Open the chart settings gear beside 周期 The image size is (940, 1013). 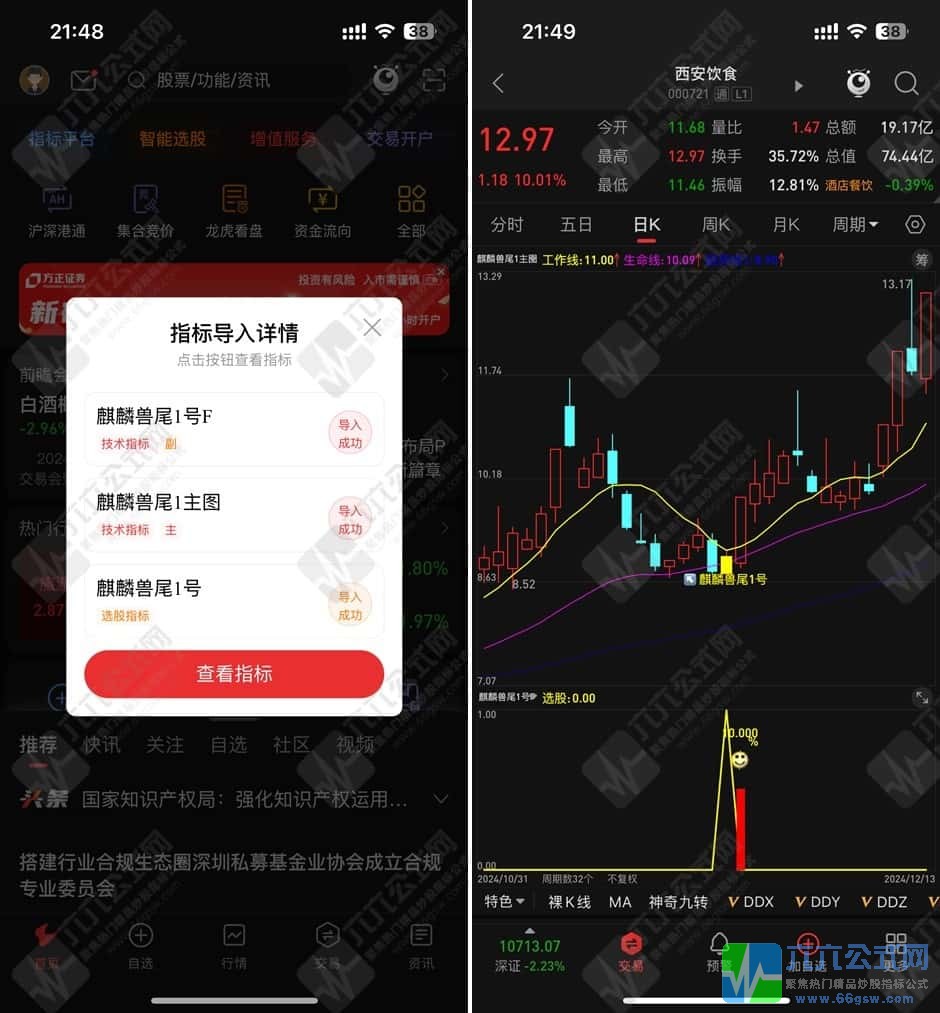pyautogui.click(x=915, y=225)
